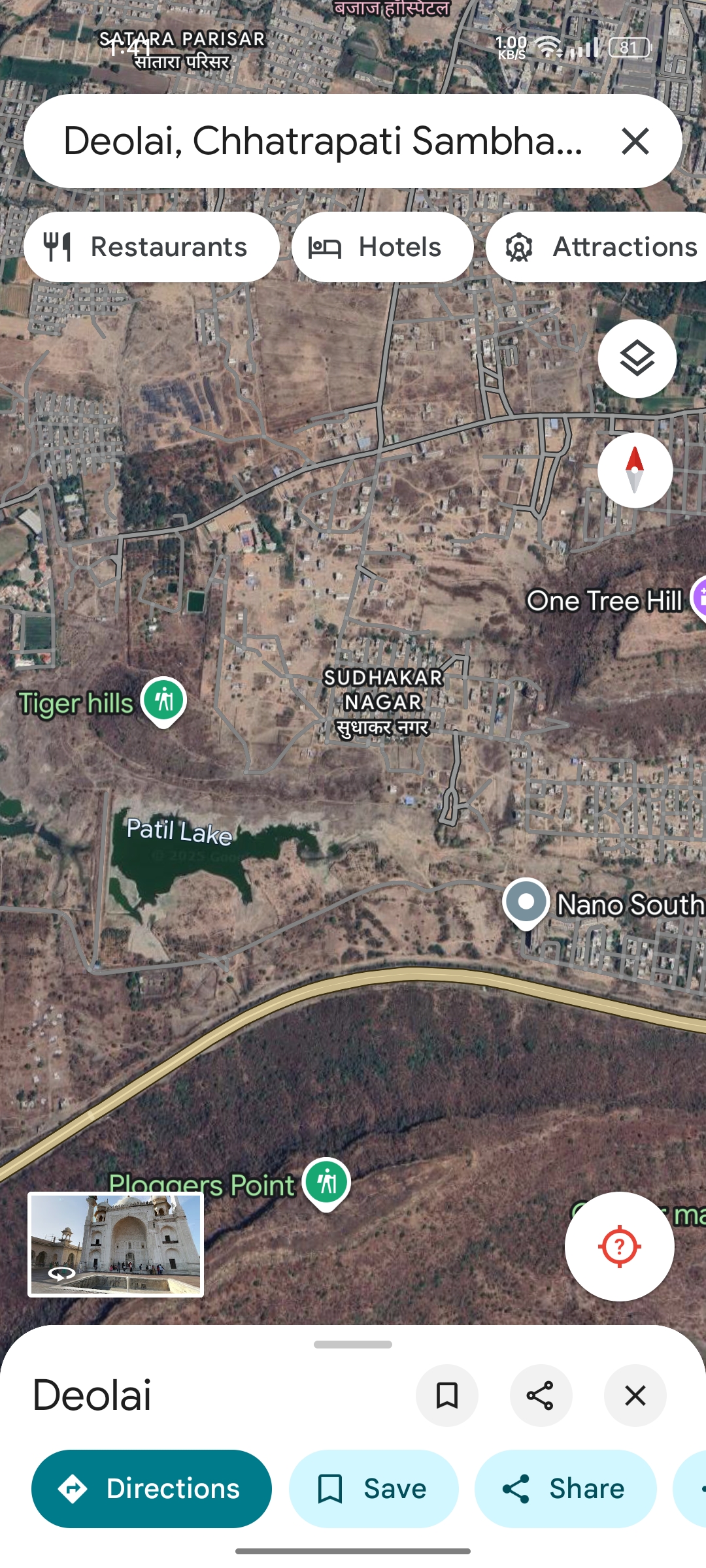Select the Restaurants chip
Image resolution: width=706 pixels, height=1568 pixels.
point(152,247)
